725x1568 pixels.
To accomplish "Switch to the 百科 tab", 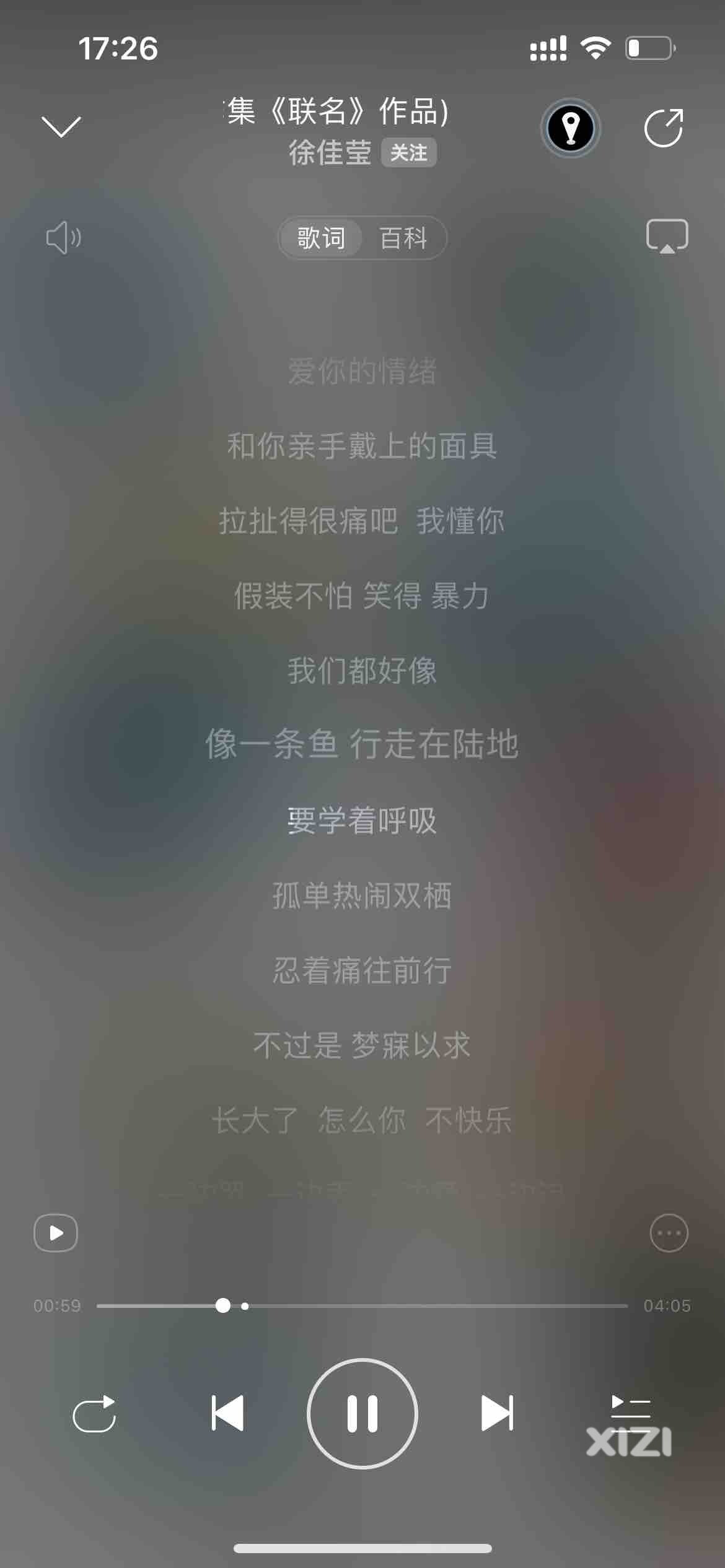I will 403,238.
